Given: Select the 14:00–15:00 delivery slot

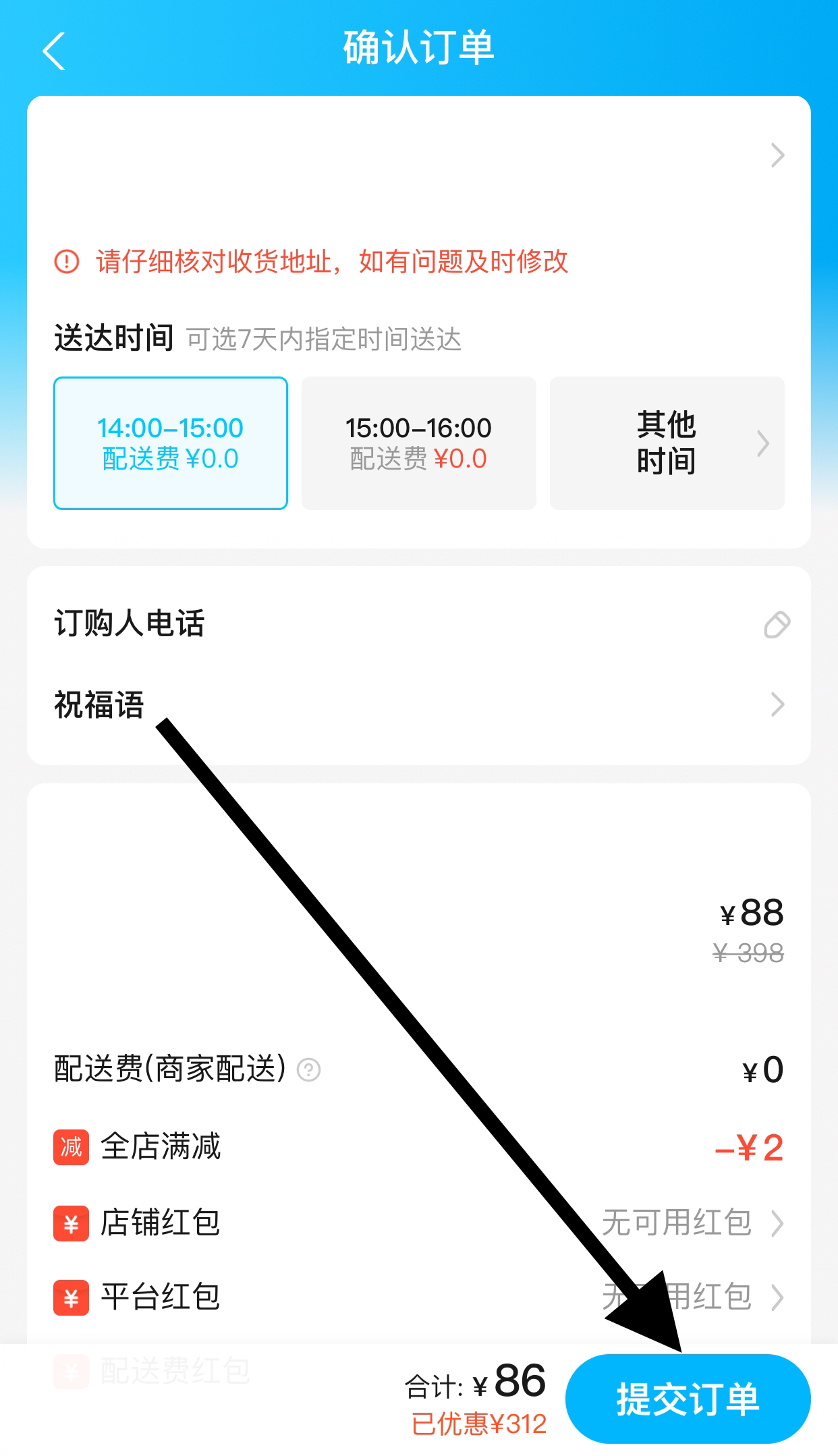Looking at the screenshot, I should click(171, 443).
